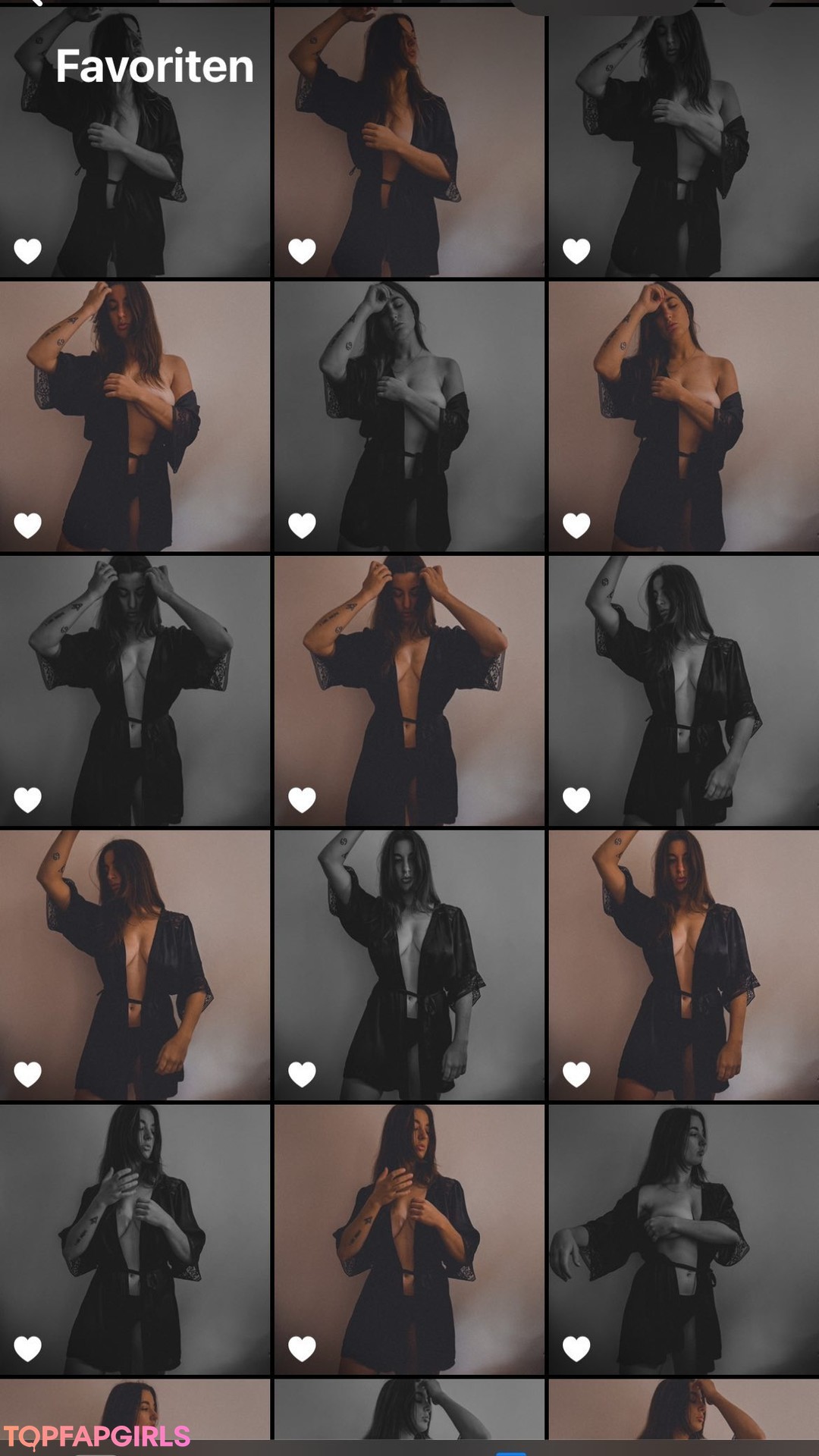
Task: Open the second-row right photo
Action: (x=682, y=417)
